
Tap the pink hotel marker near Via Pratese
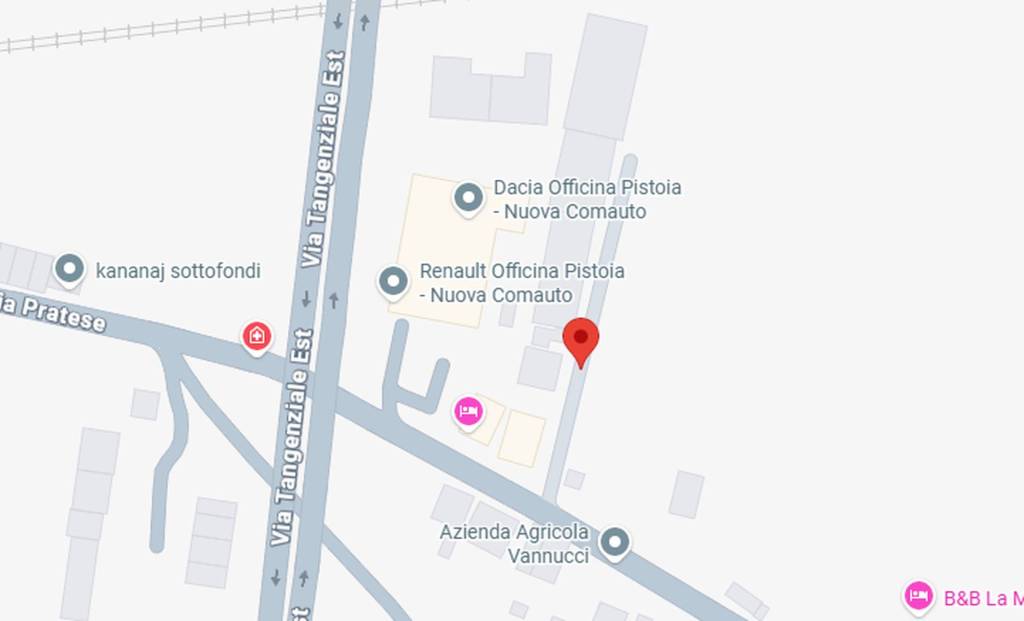pyautogui.click(x=469, y=410)
